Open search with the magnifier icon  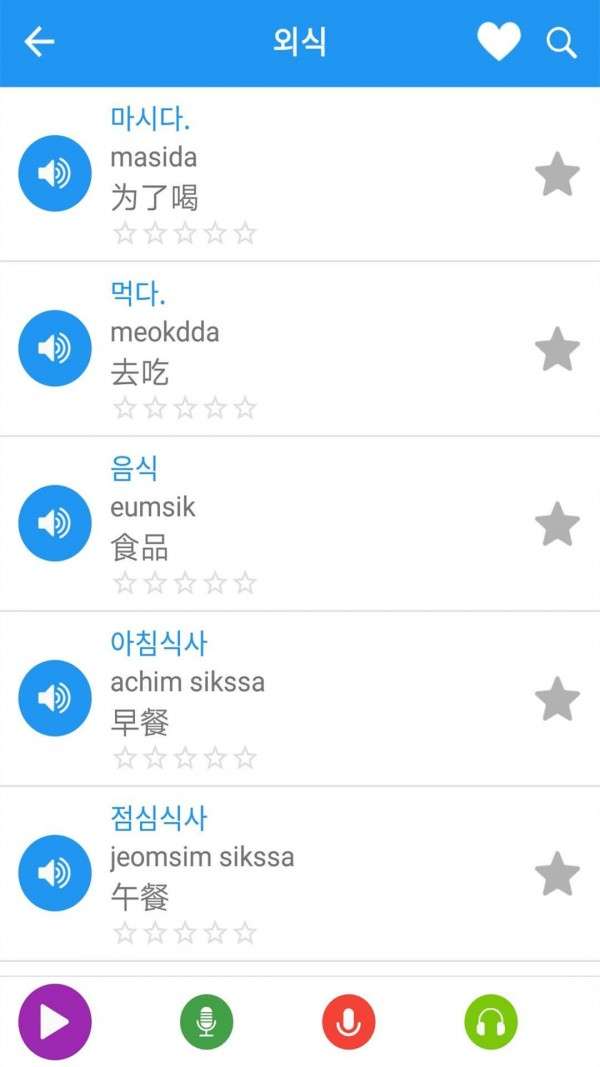(x=561, y=43)
